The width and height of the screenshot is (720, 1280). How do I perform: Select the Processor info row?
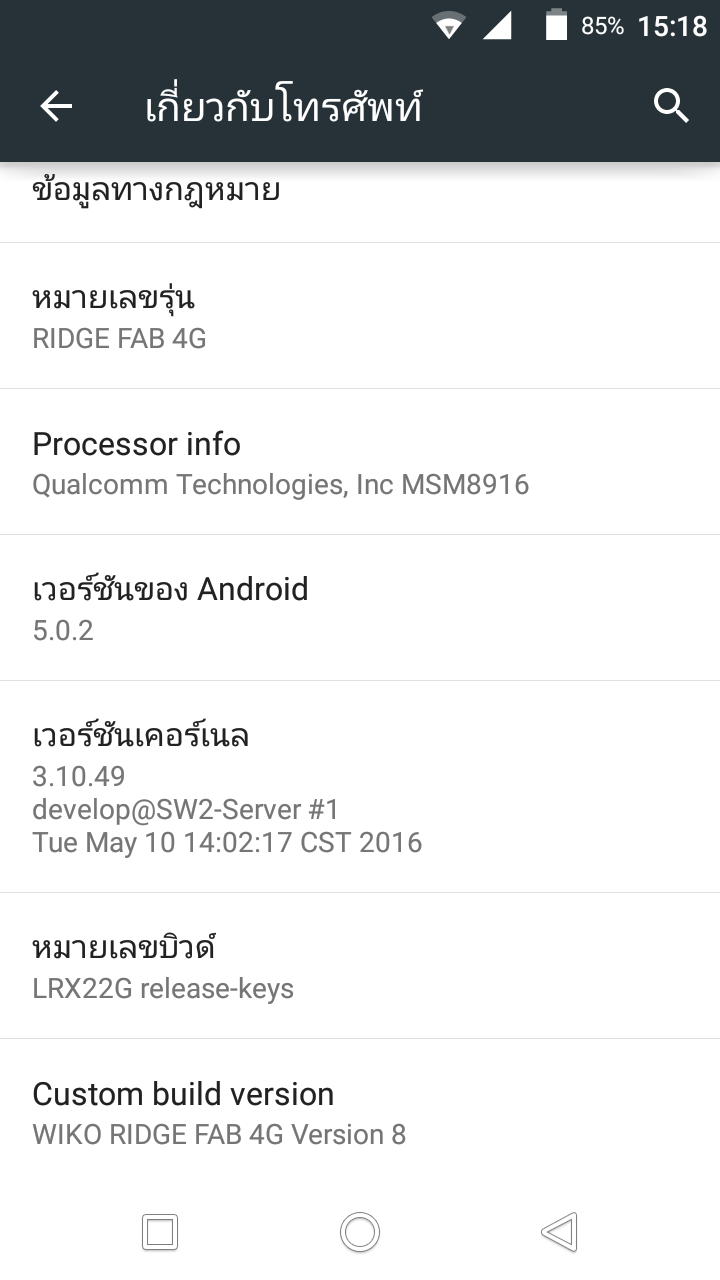click(x=360, y=462)
